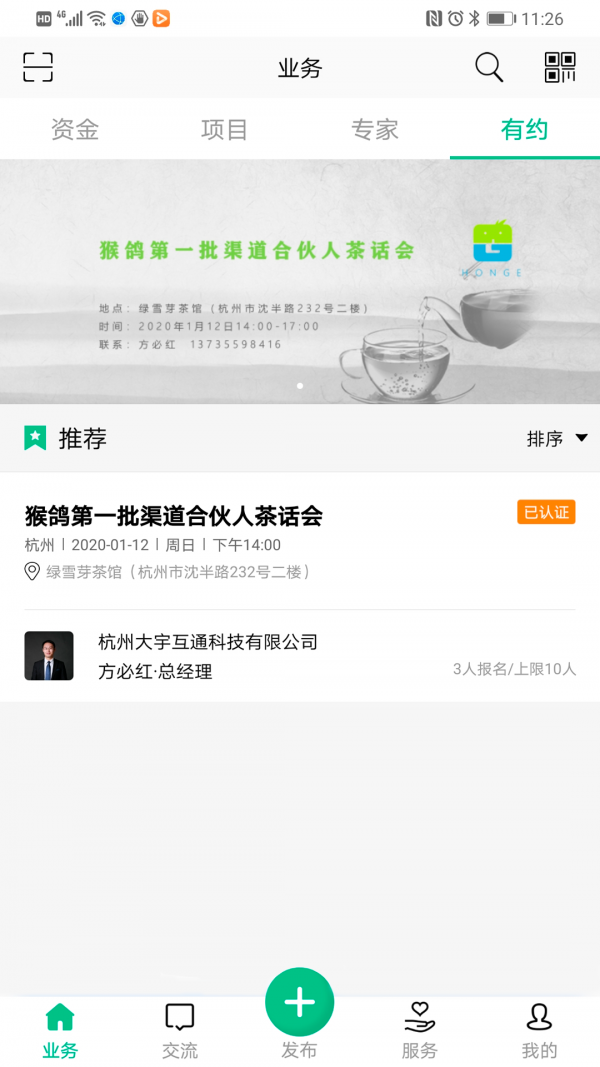Expand the 排序 sort dropdown
The height and width of the screenshot is (1067, 600).
[x=557, y=438]
